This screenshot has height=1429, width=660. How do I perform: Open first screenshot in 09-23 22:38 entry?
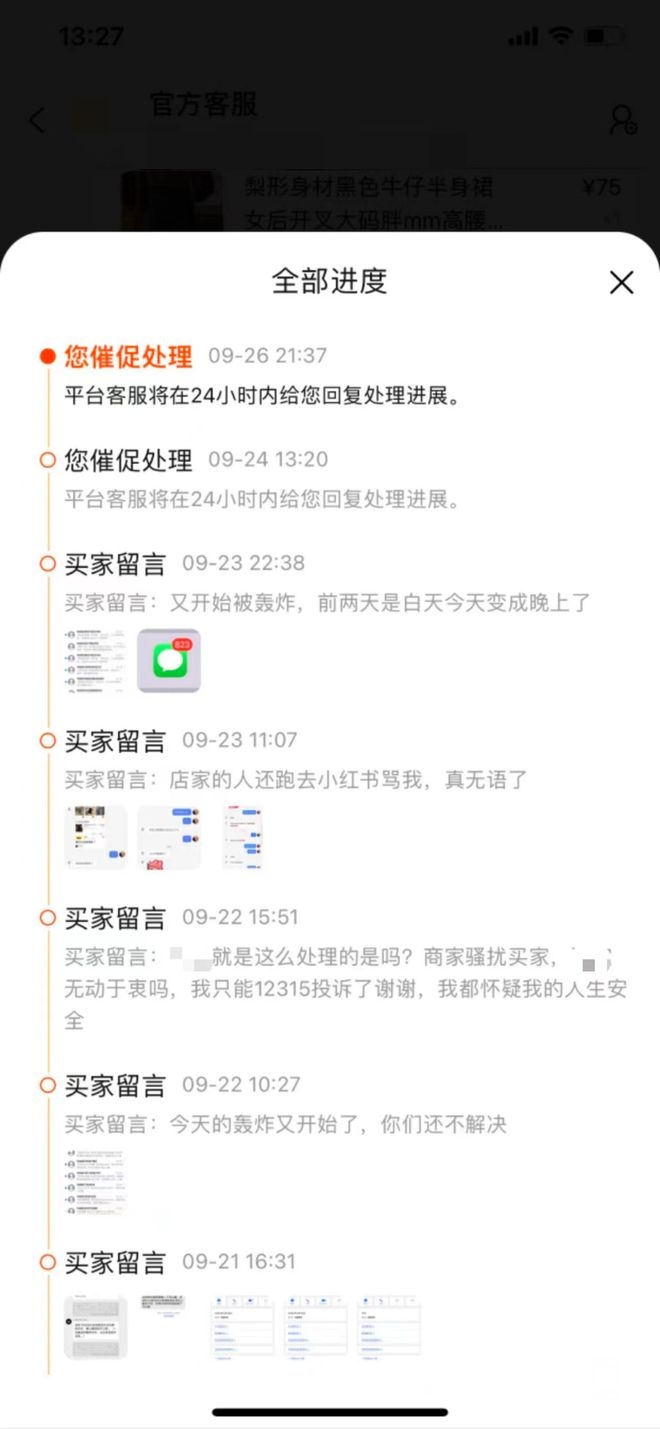tap(96, 660)
